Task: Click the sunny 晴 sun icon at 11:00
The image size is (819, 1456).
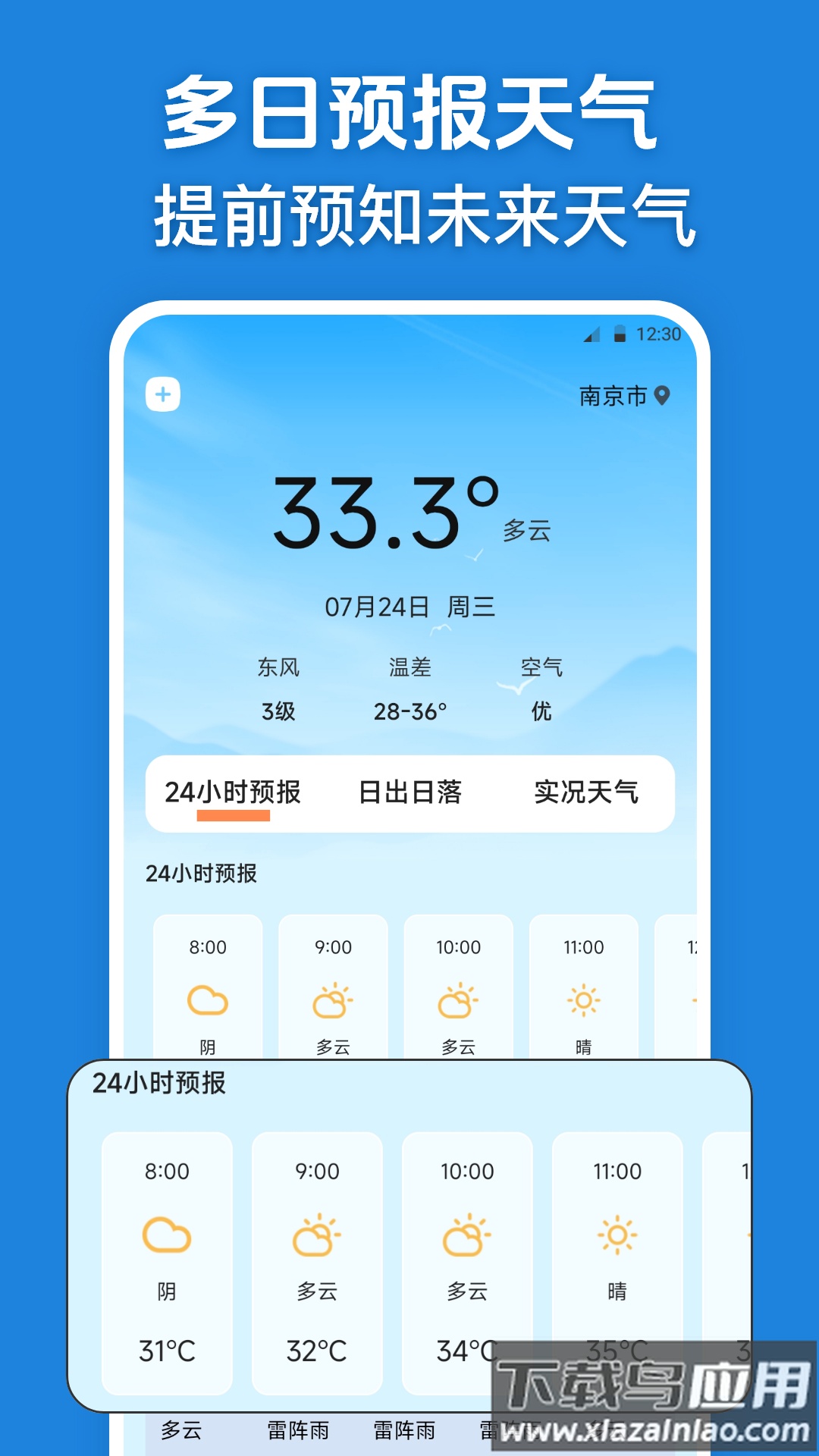Action: tap(583, 1001)
